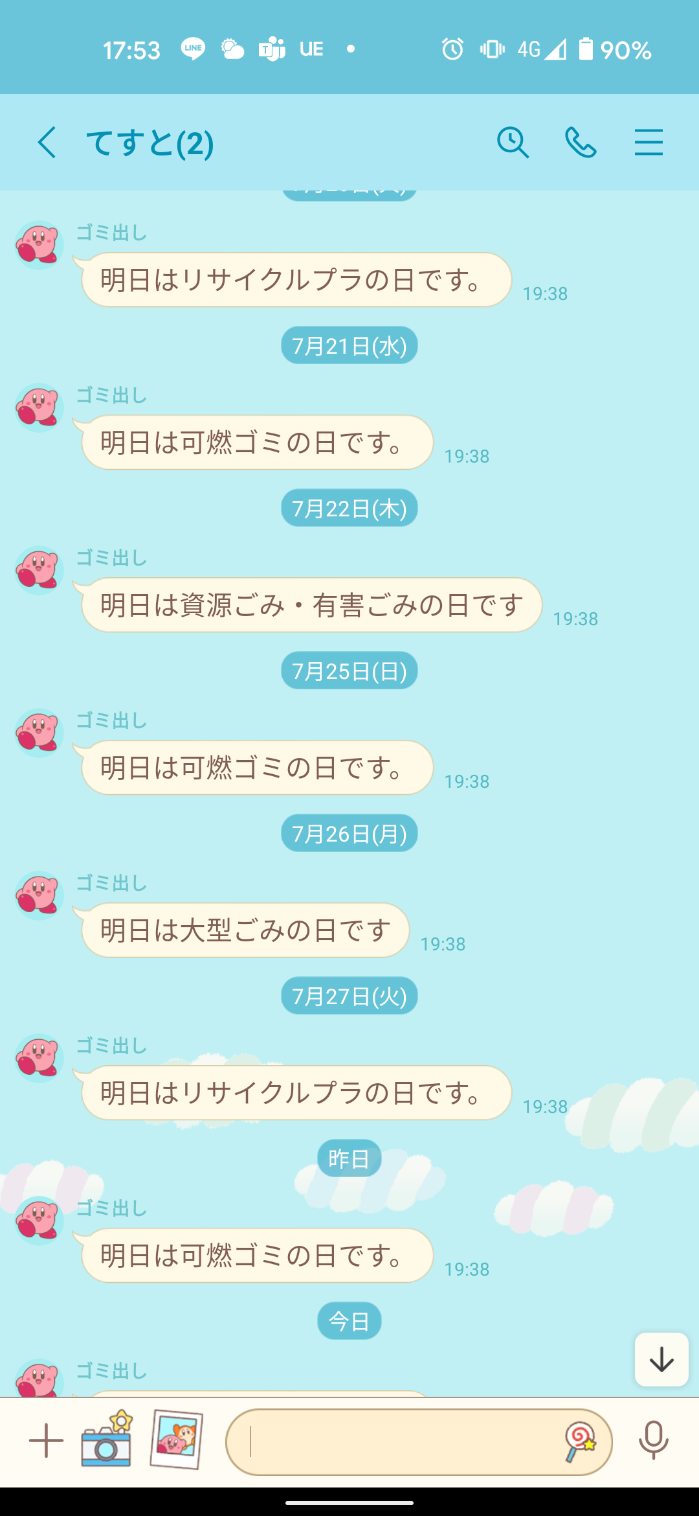Launch the camera from the chat bar
The width and height of the screenshot is (699, 1516).
(x=107, y=1440)
